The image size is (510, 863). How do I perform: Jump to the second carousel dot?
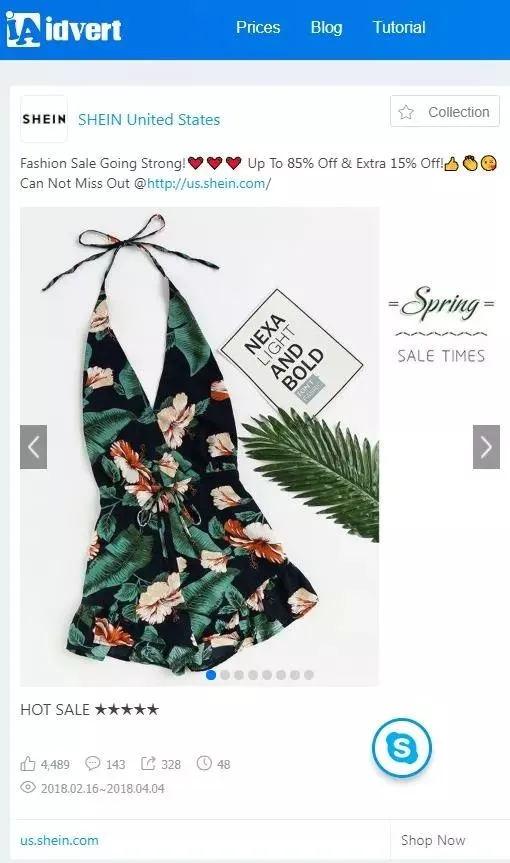[x=225, y=675]
